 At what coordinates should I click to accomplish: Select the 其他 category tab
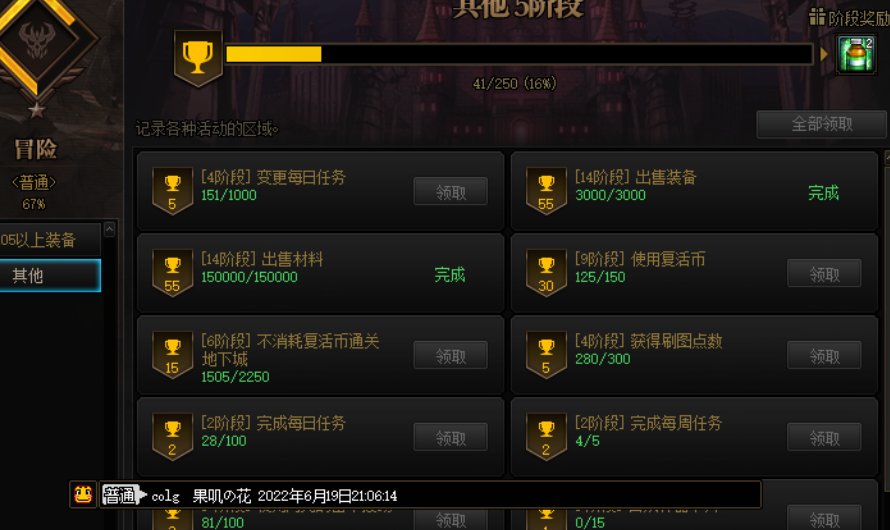click(50, 276)
